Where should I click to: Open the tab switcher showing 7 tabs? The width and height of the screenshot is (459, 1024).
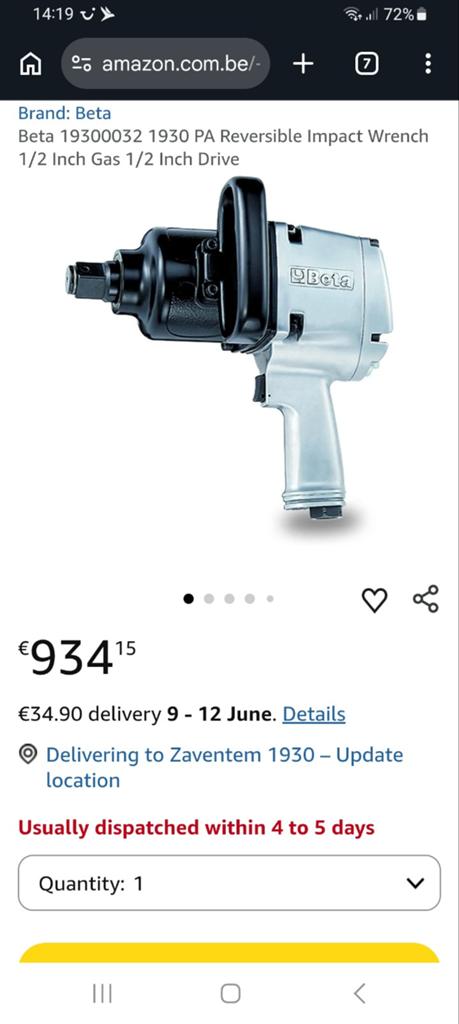click(x=366, y=63)
